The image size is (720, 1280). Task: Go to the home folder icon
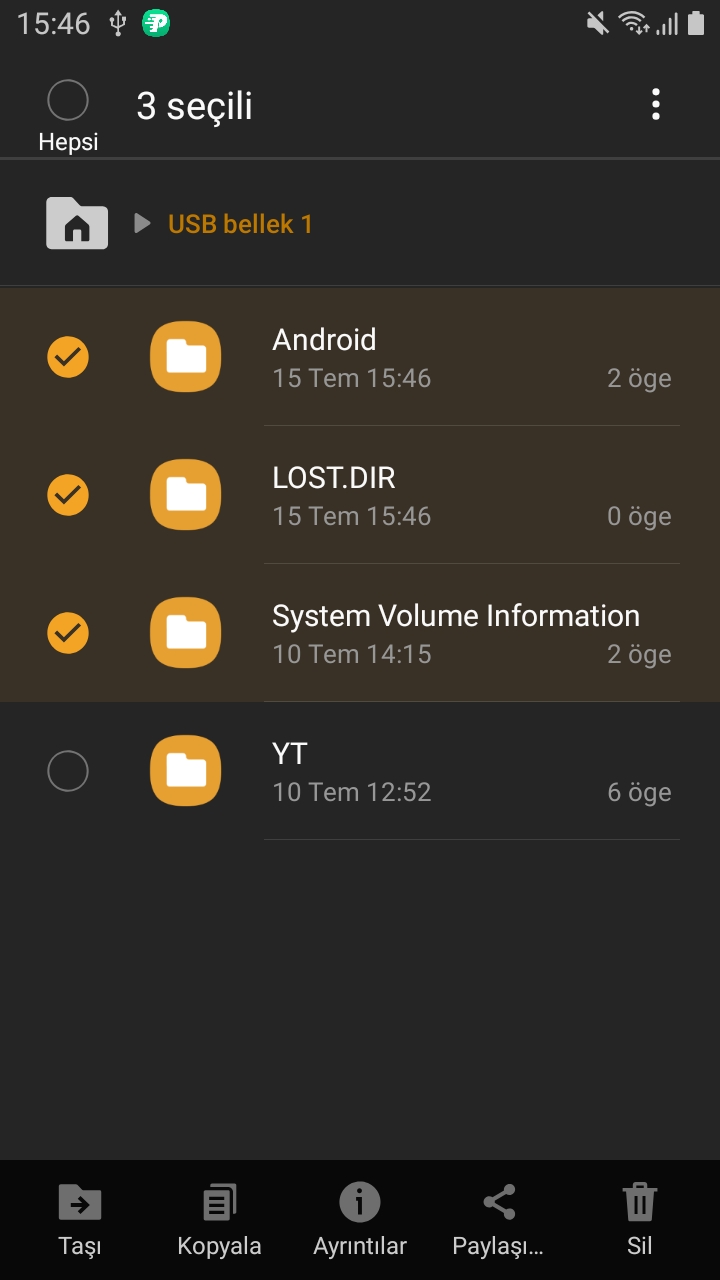coord(77,222)
